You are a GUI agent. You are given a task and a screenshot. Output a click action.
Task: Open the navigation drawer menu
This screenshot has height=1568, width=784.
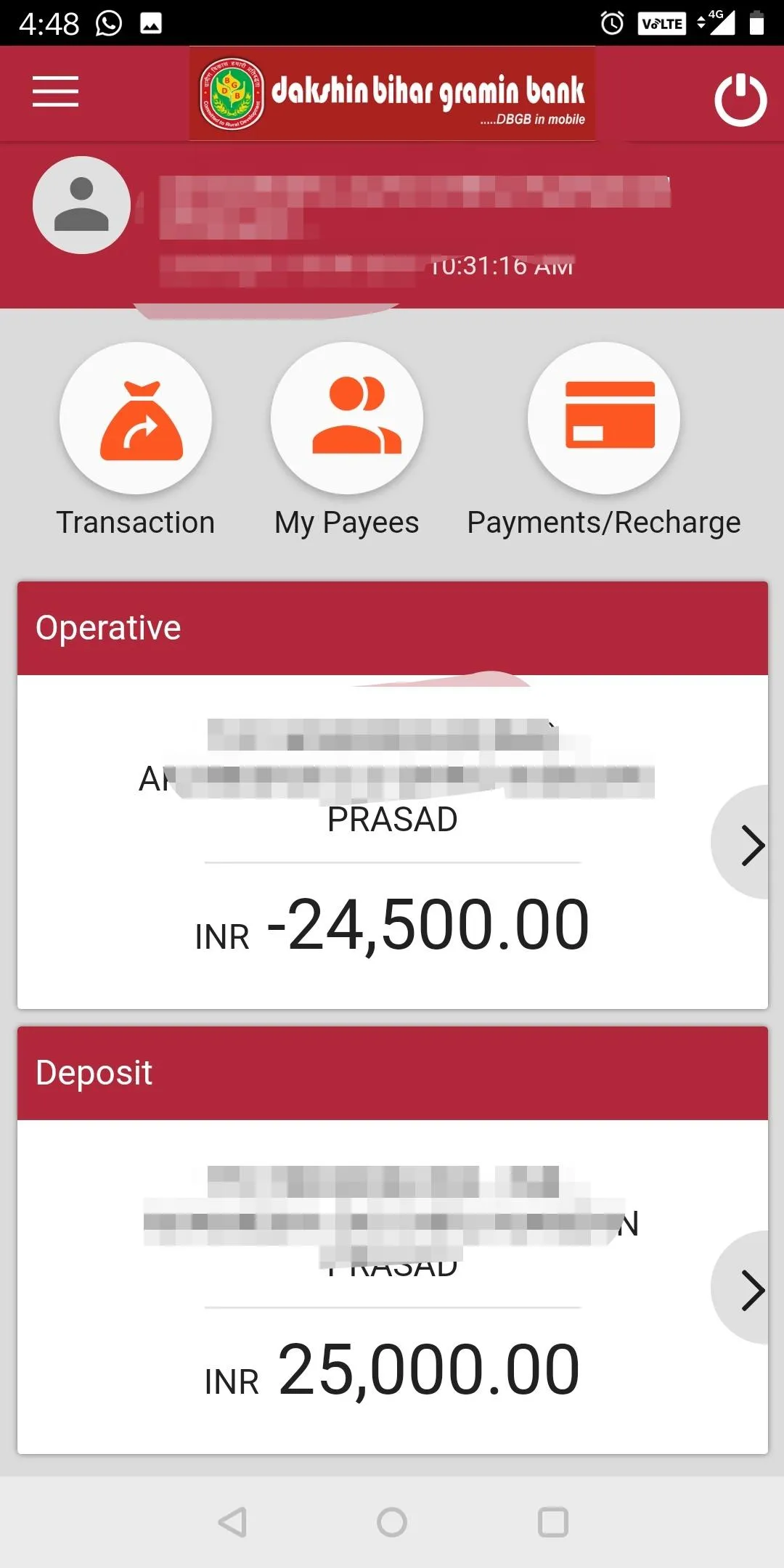[x=54, y=93]
